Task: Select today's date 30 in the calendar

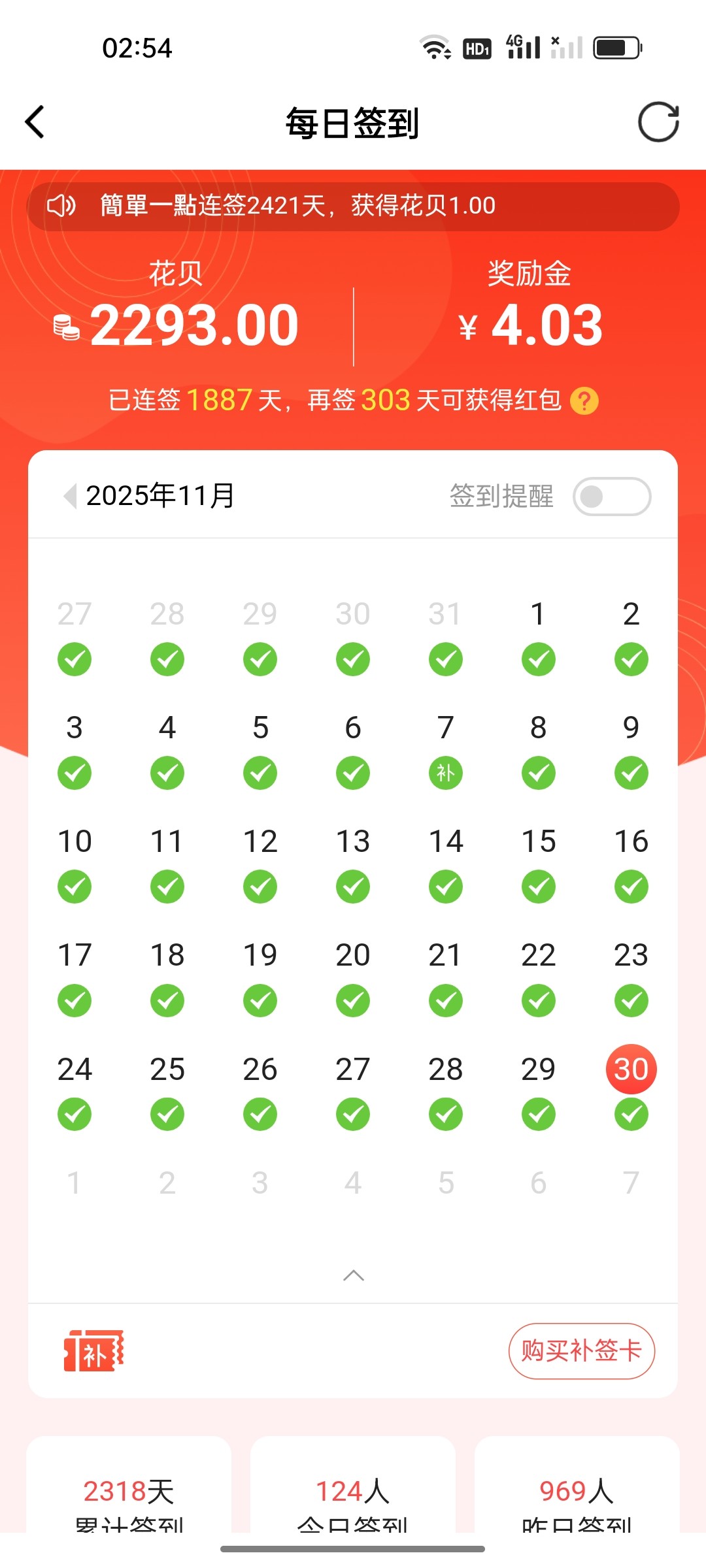Action: (x=631, y=1069)
